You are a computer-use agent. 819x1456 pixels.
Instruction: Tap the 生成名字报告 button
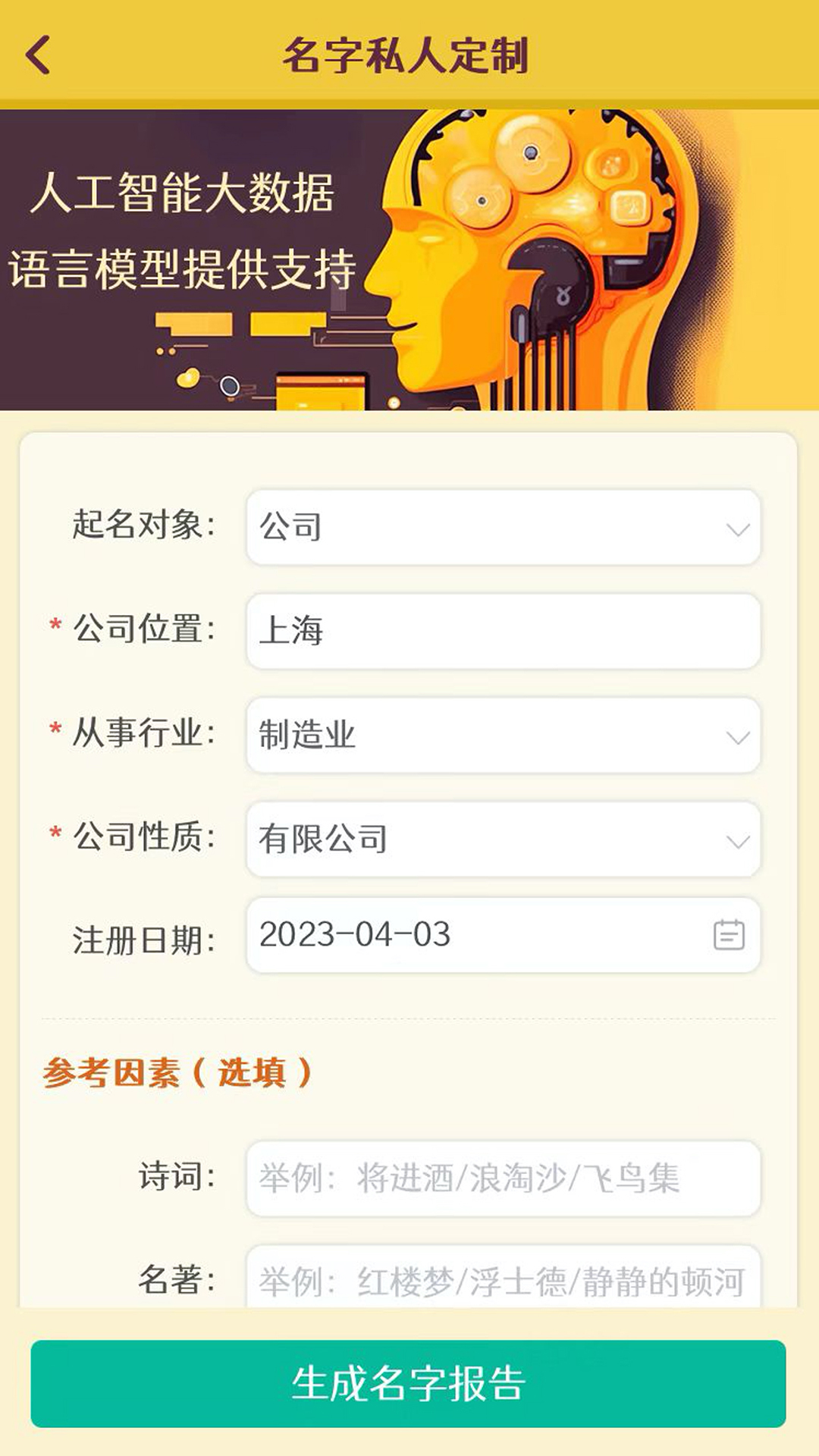coord(408,1383)
